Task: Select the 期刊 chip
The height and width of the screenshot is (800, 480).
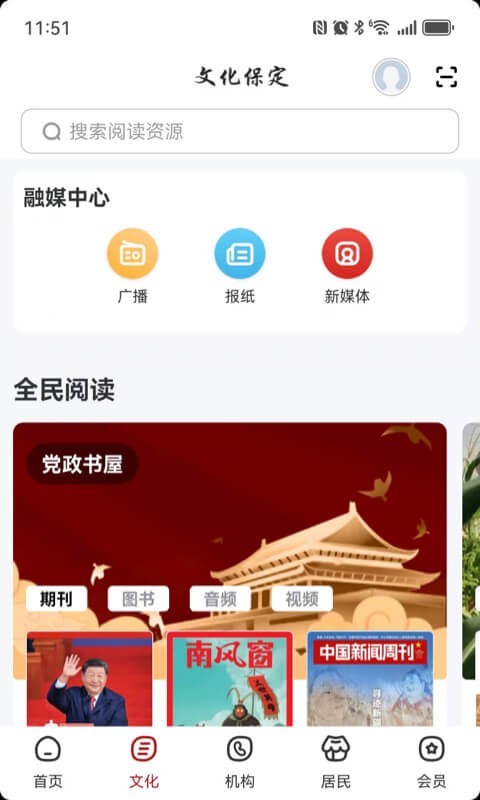Action: (x=57, y=599)
